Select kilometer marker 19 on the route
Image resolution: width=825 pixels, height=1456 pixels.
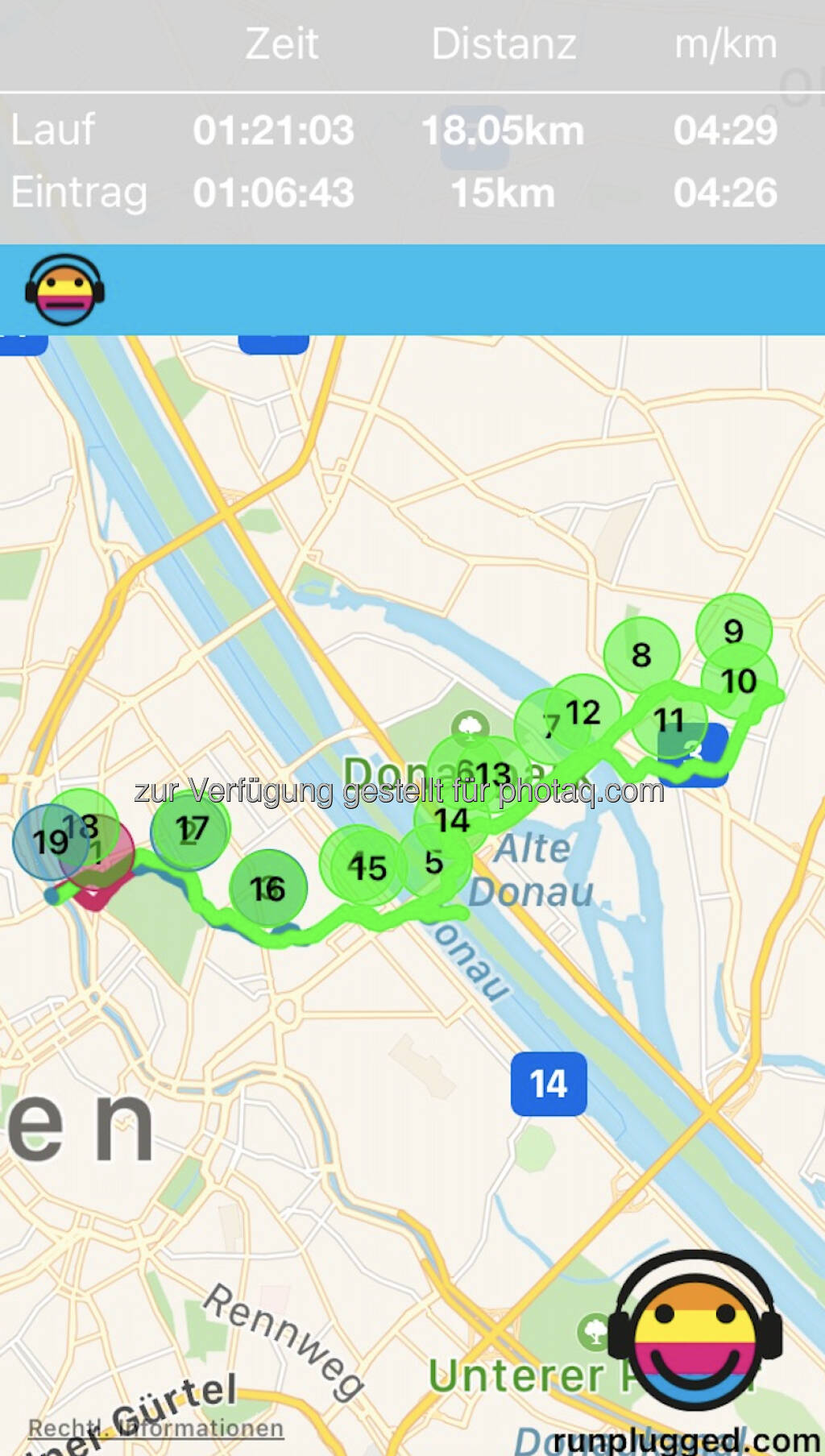click(50, 842)
